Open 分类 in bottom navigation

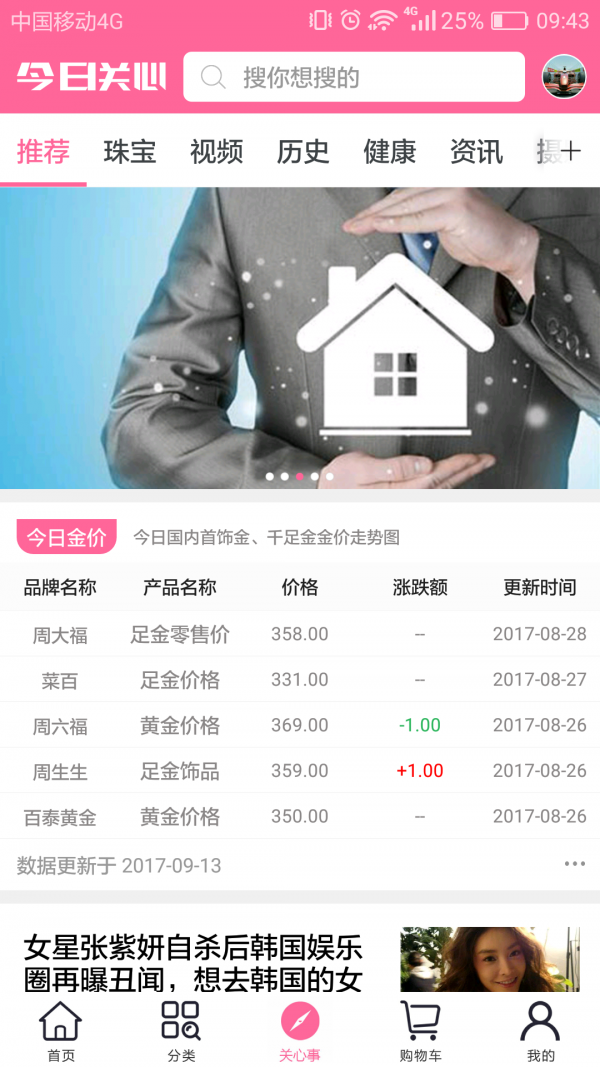181,1032
